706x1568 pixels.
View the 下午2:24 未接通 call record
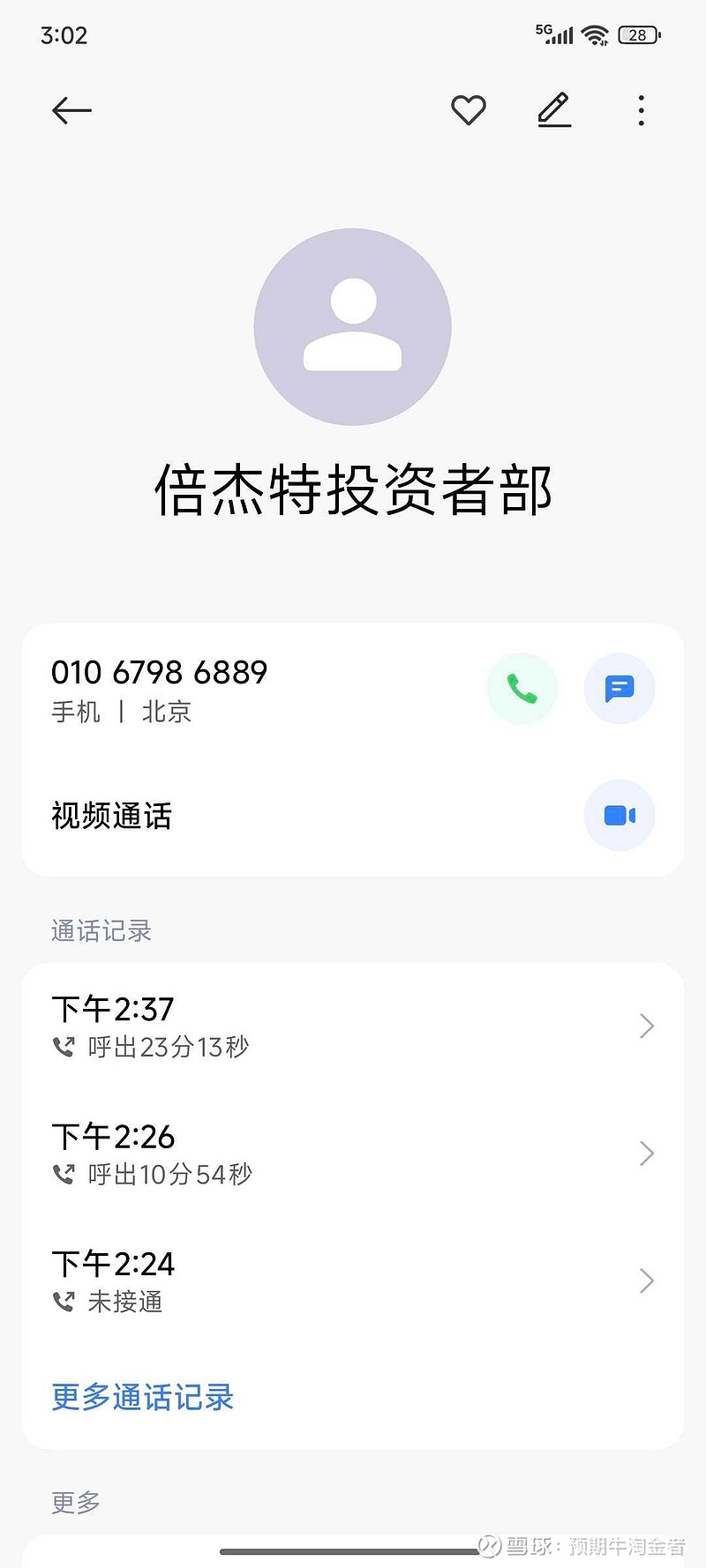353,1281
